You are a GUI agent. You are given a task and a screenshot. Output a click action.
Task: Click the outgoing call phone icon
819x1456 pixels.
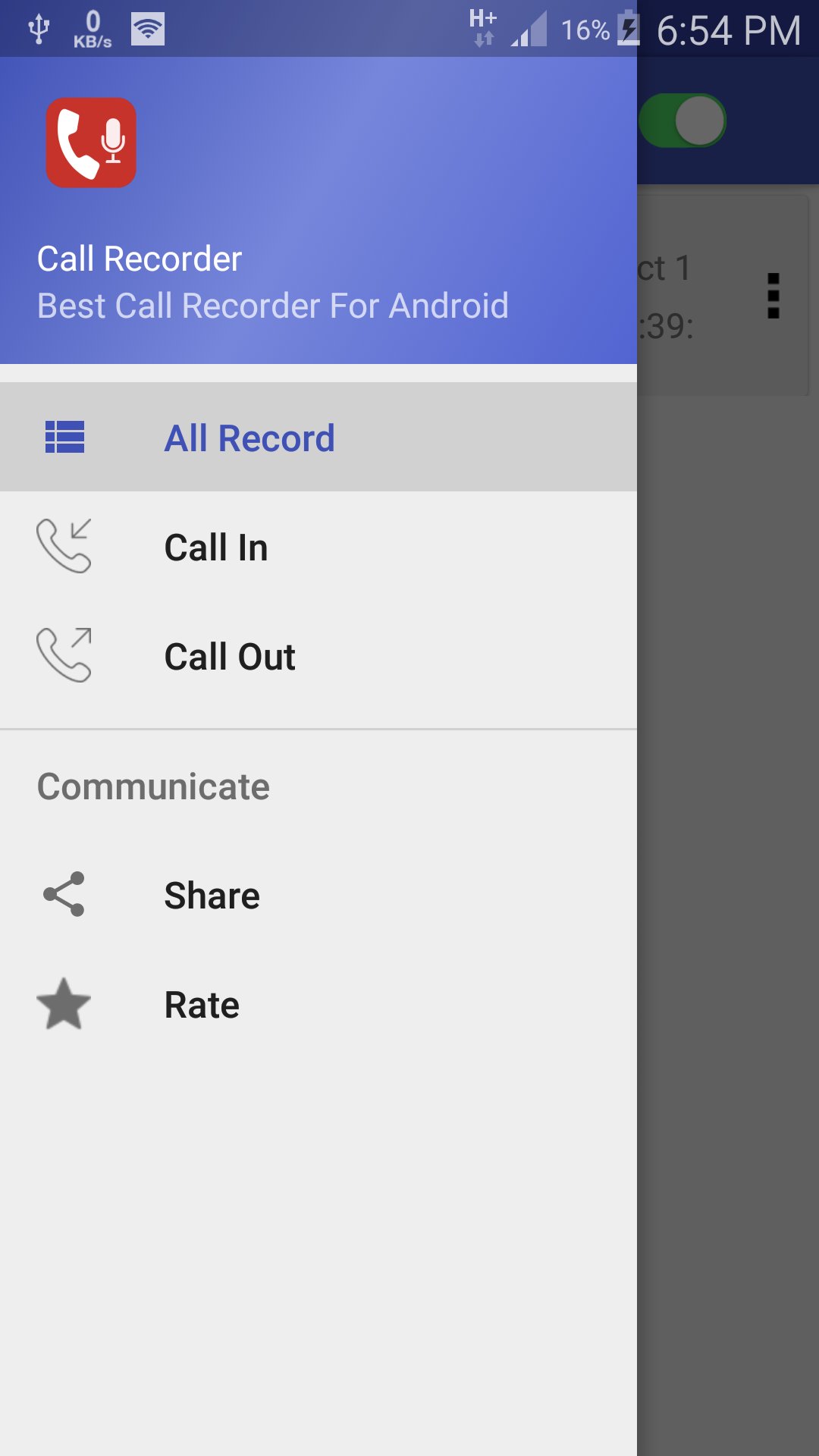(64, 655)
